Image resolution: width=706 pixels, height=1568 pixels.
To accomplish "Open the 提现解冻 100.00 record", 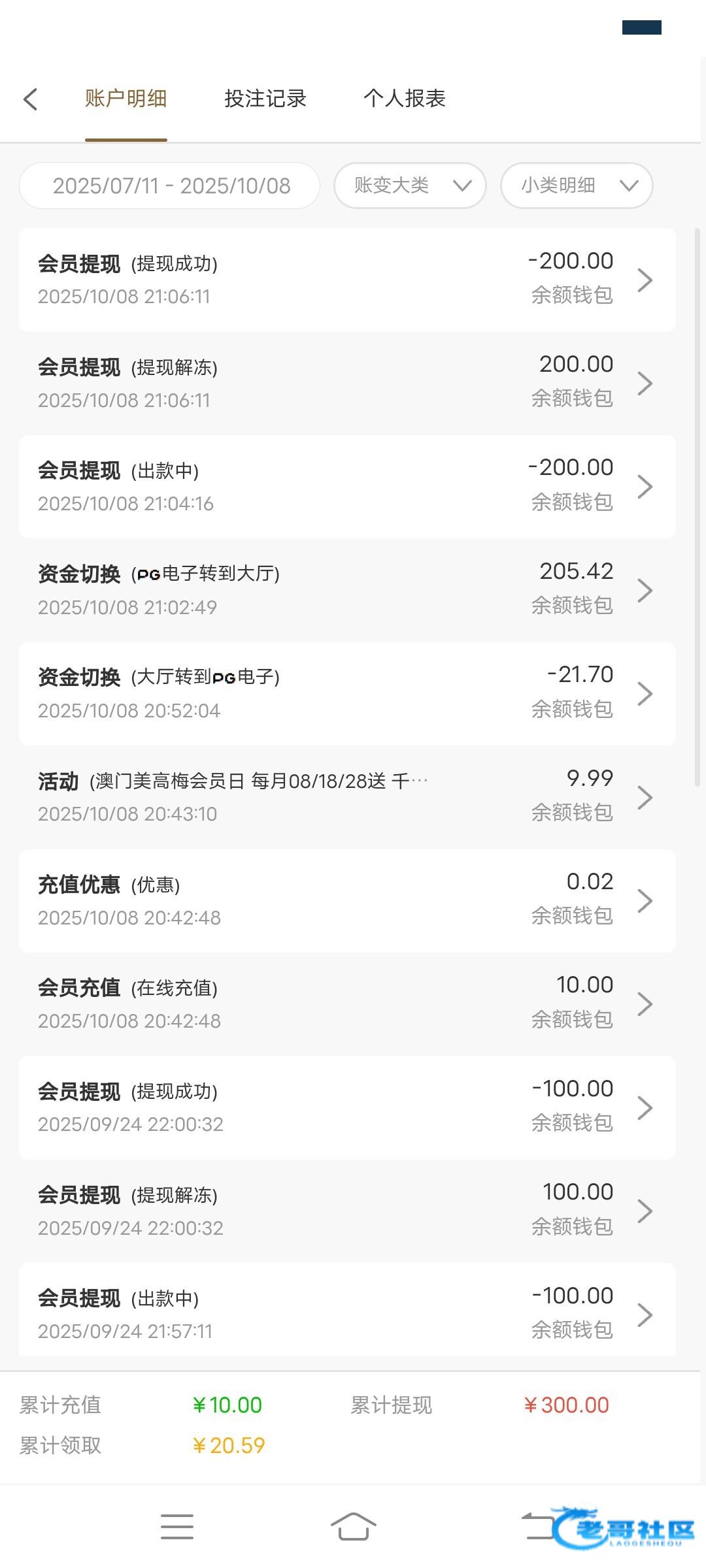I will pyautogui.click(x=347, y=1211).
